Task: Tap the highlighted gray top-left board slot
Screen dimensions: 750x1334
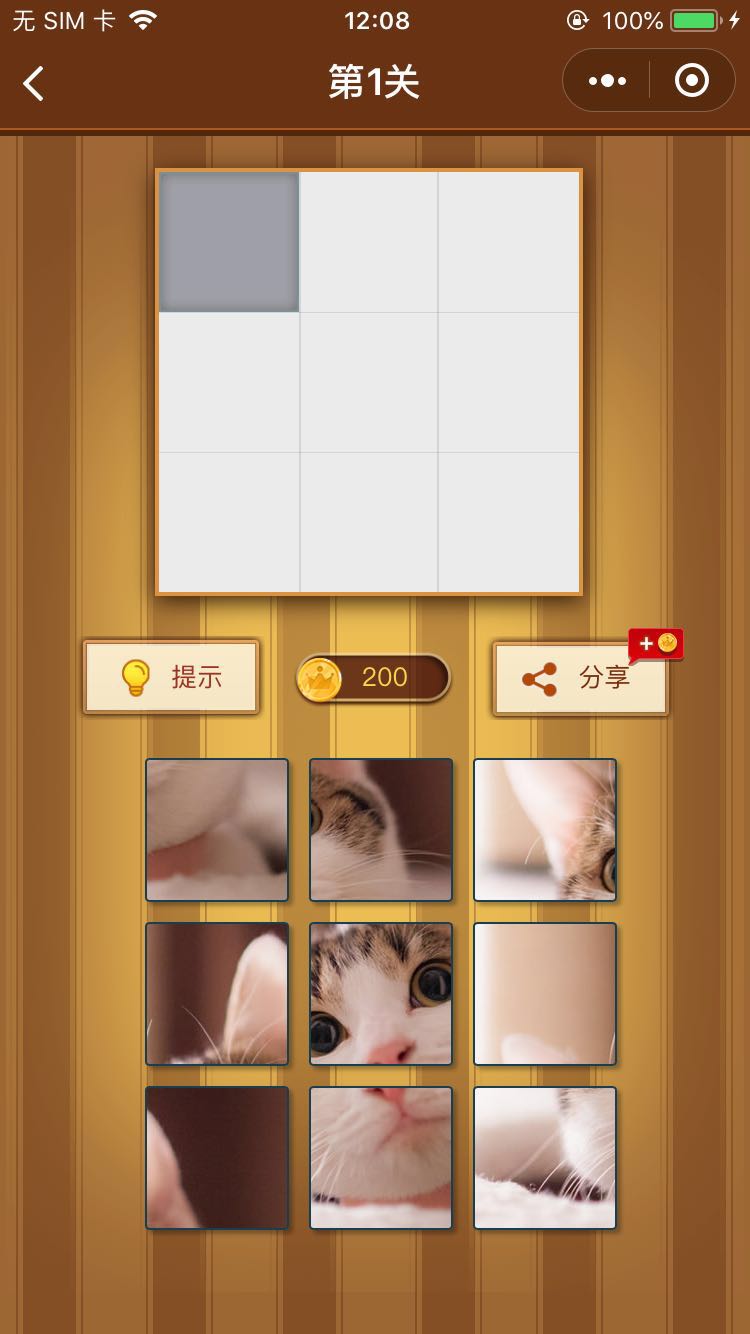Action: [229, 242]
